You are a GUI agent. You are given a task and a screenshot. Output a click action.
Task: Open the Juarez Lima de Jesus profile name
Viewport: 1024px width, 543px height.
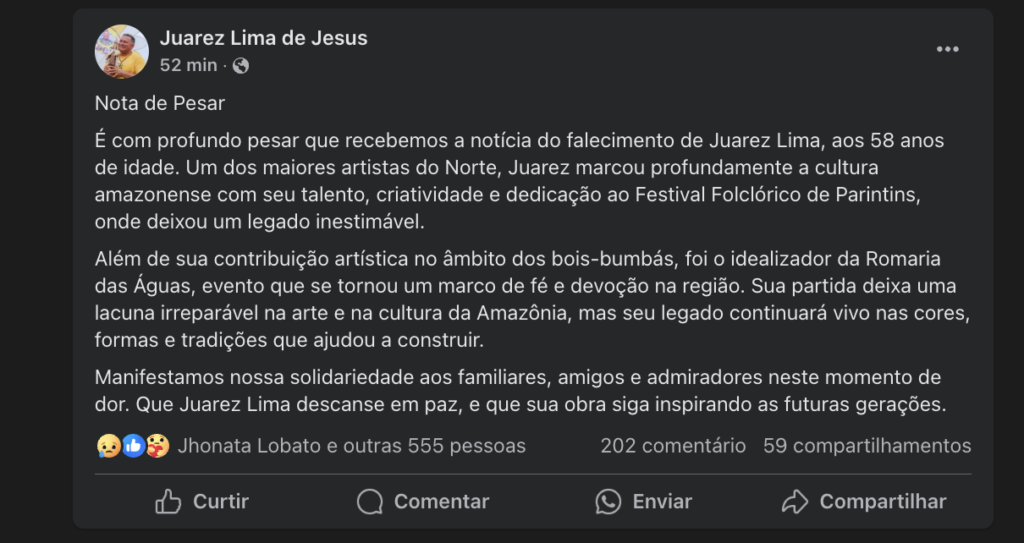tap(263, 38)
